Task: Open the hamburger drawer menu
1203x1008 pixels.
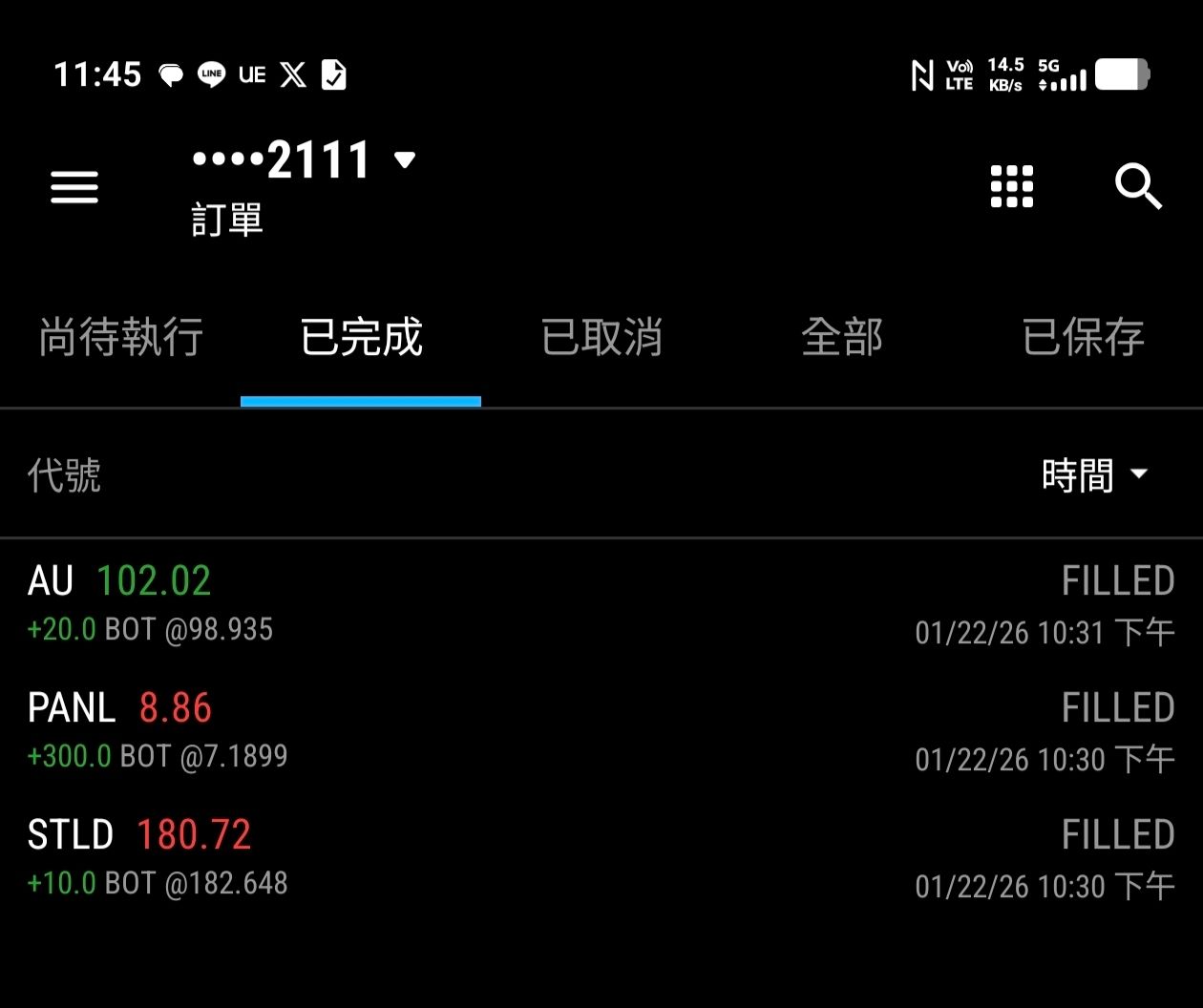Action: click(x=74, y=187)
